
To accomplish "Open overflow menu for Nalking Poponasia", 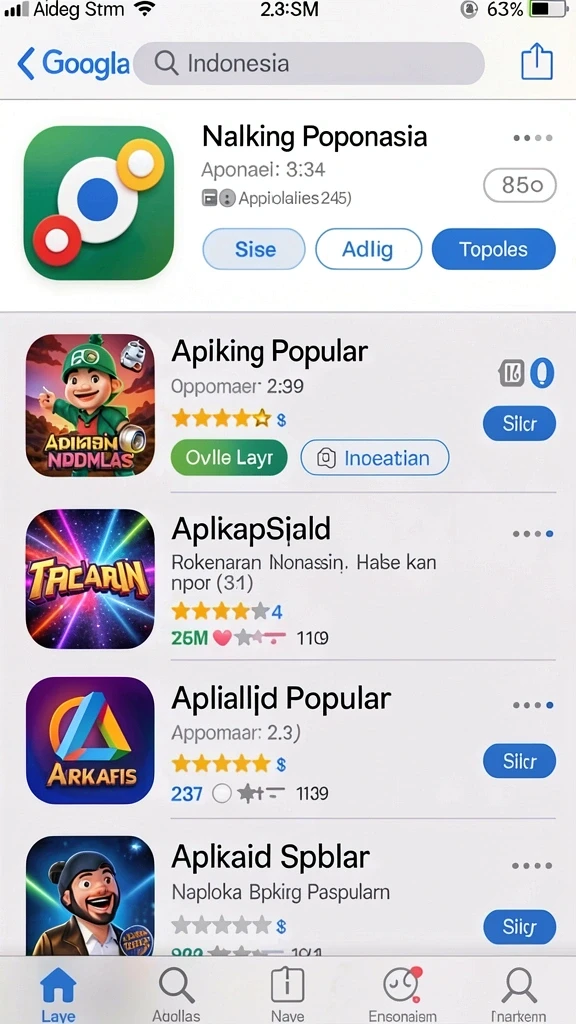I will click(533, 138).
